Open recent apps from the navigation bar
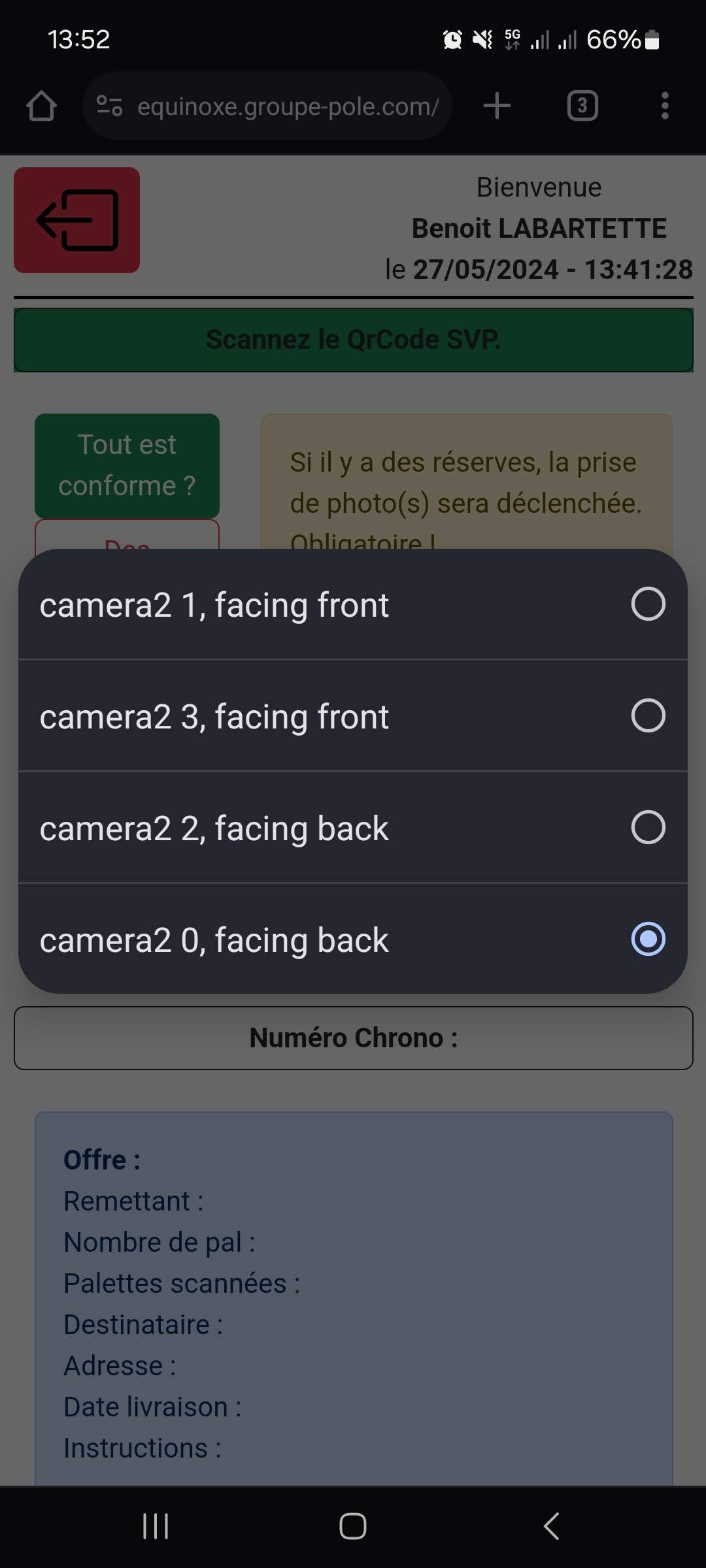706x1568 pixels. click(156, 1526)
